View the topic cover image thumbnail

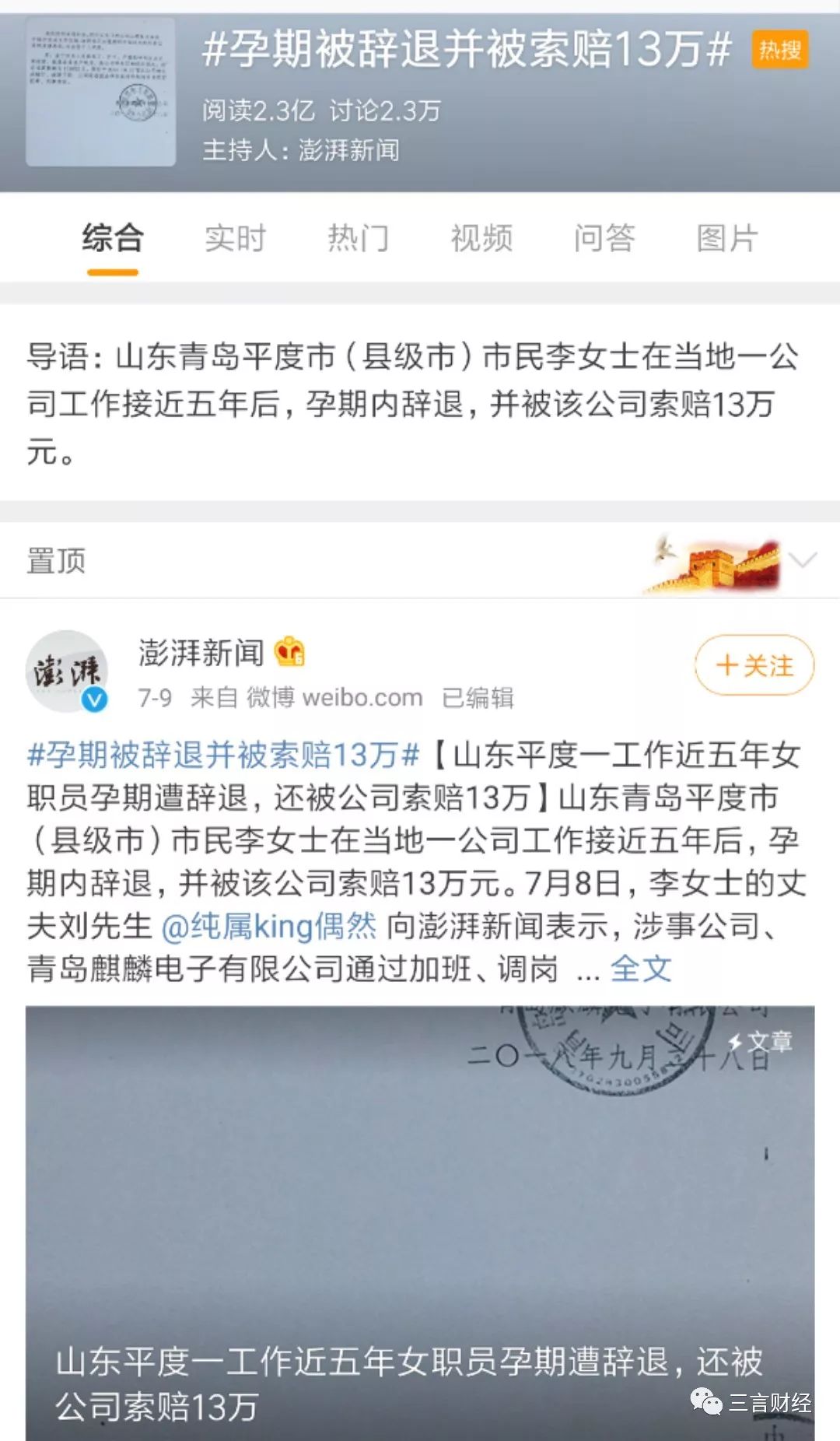101,92
